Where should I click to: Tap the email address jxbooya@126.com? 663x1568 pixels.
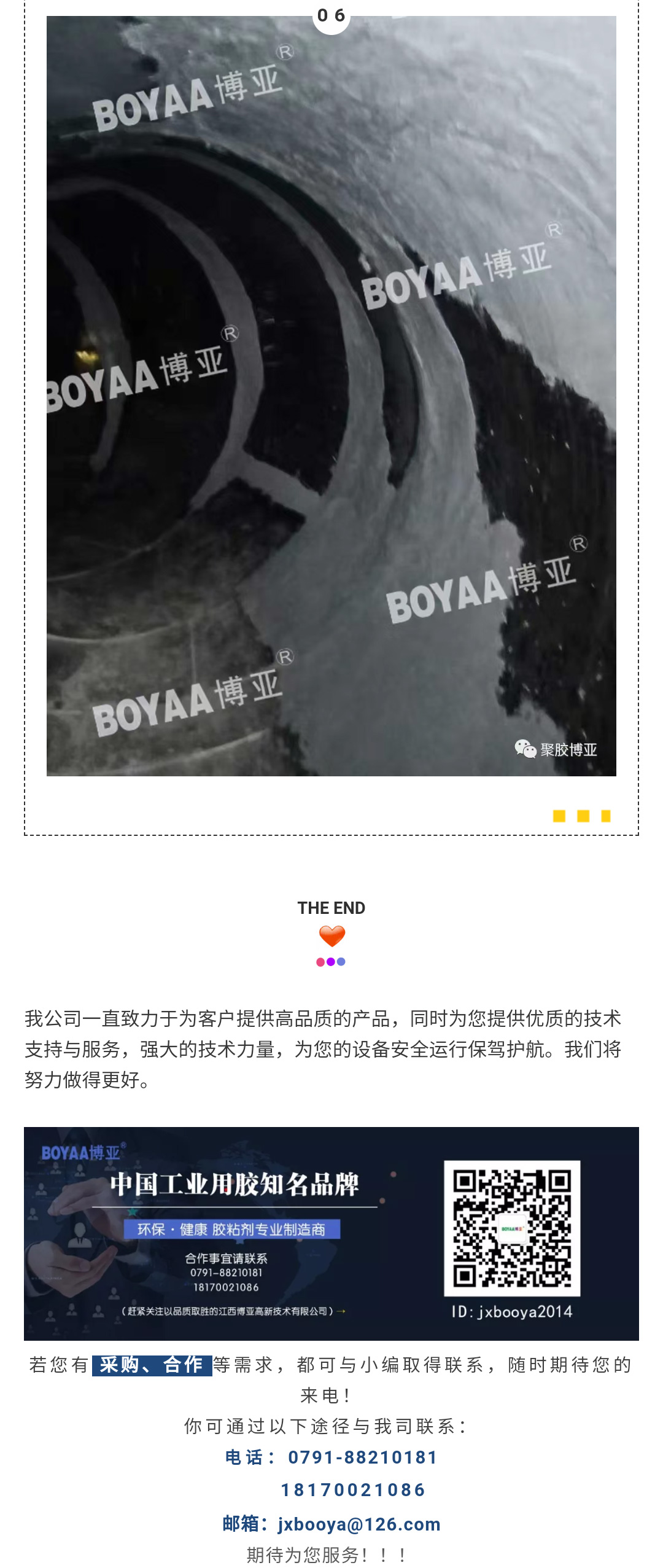tap(359, 1524)
